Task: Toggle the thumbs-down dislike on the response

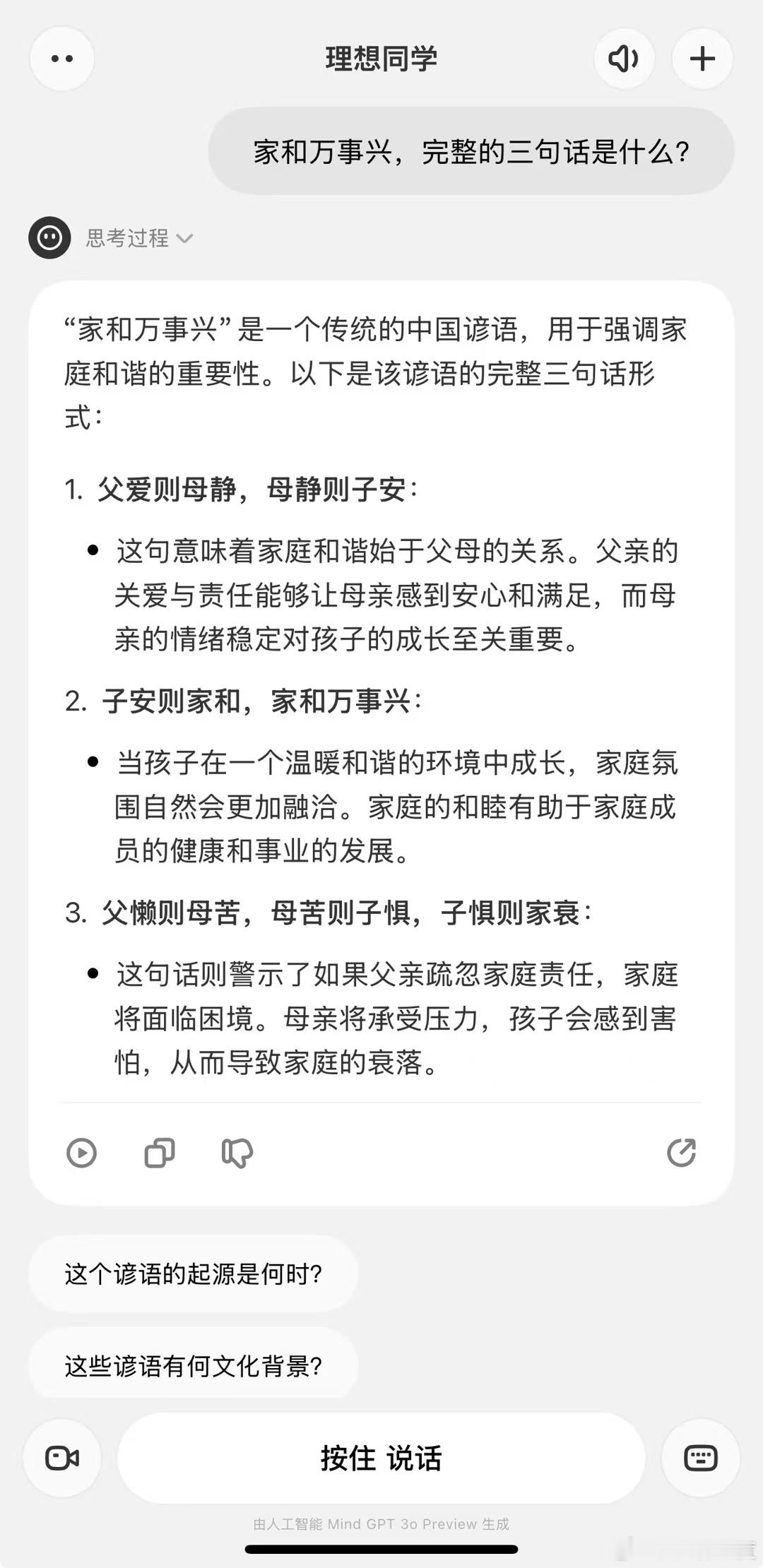Action: [x=238, y=1152]
